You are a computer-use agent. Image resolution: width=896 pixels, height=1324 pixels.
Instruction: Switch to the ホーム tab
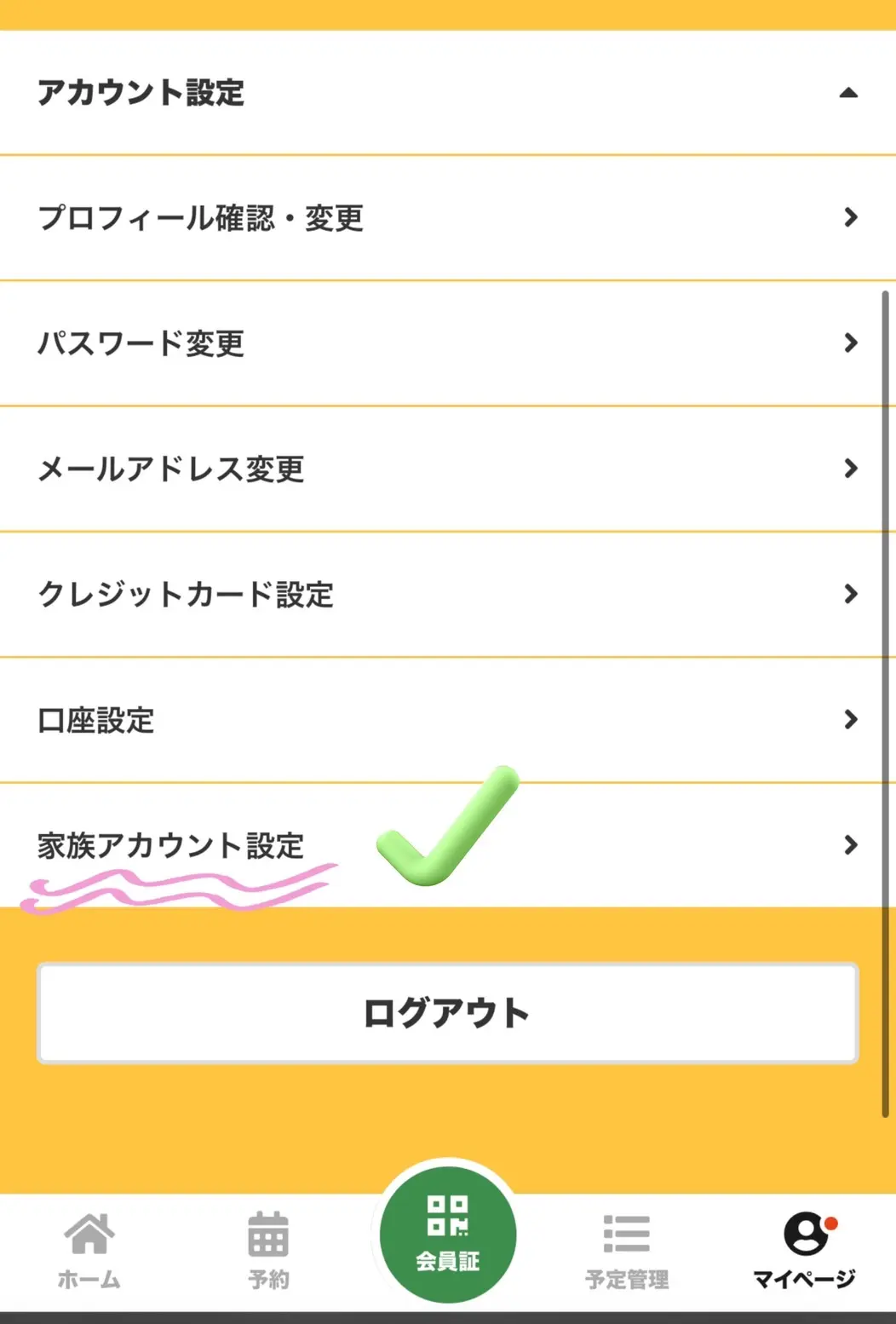click(x=89, y=1250)
